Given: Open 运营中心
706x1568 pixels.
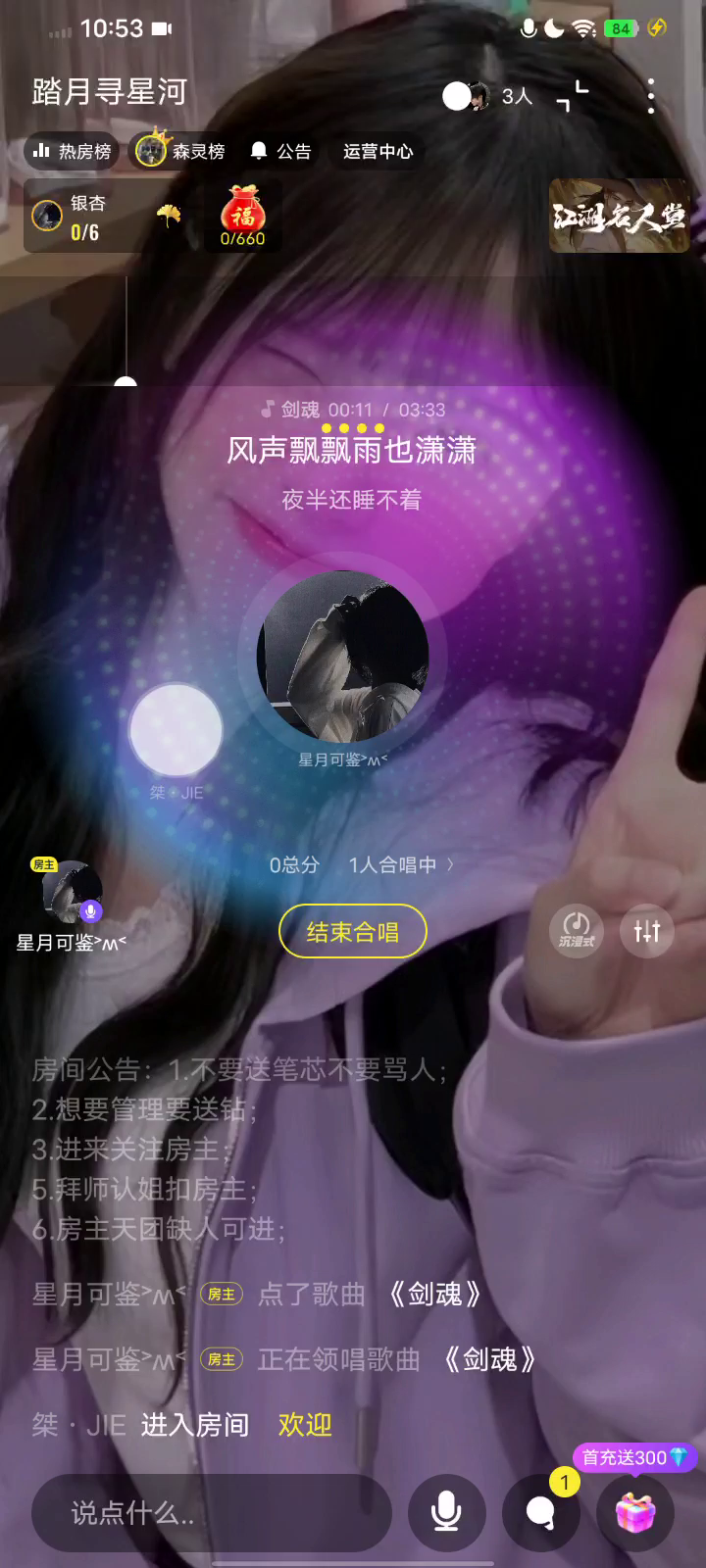Looking at the screenshot, I should pos(378,151).
